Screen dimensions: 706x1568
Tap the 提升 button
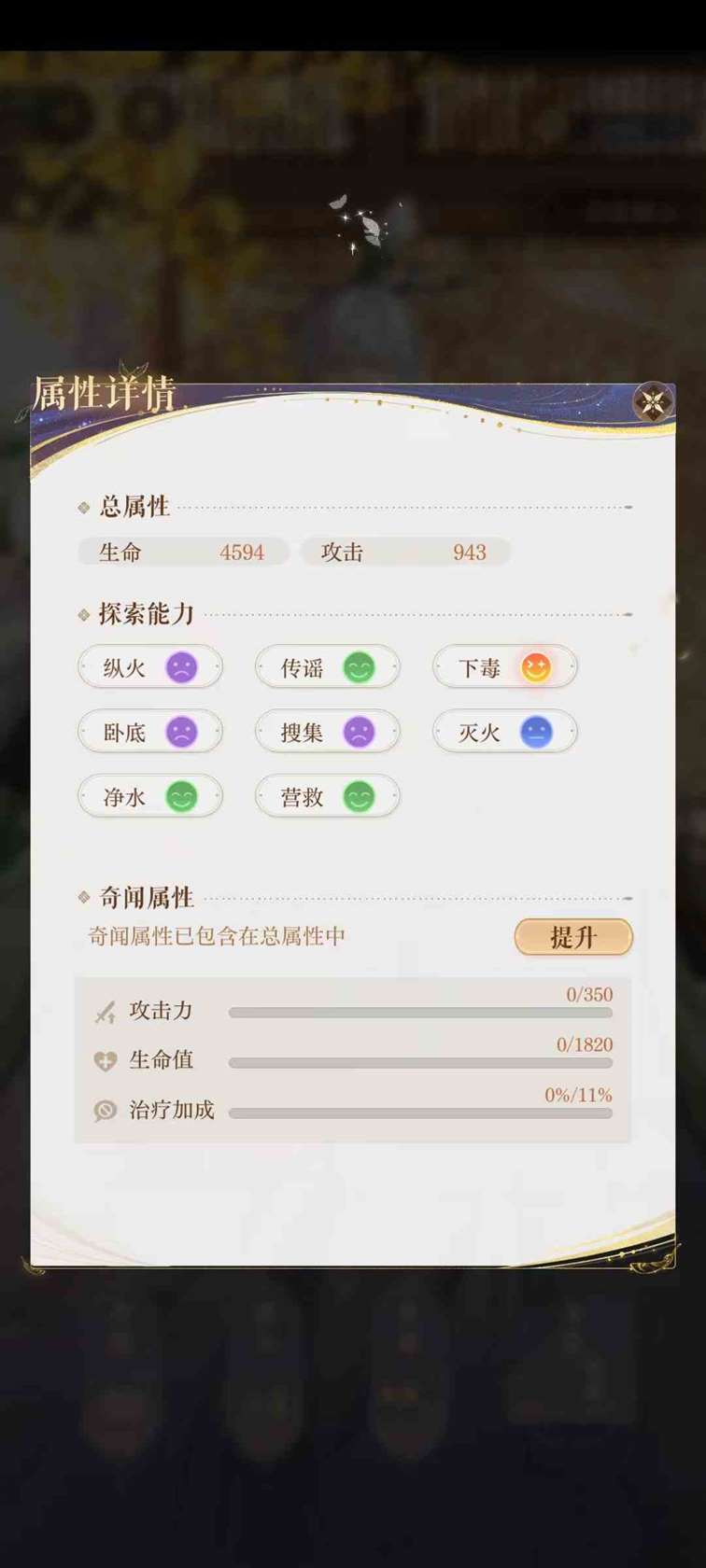573,937
